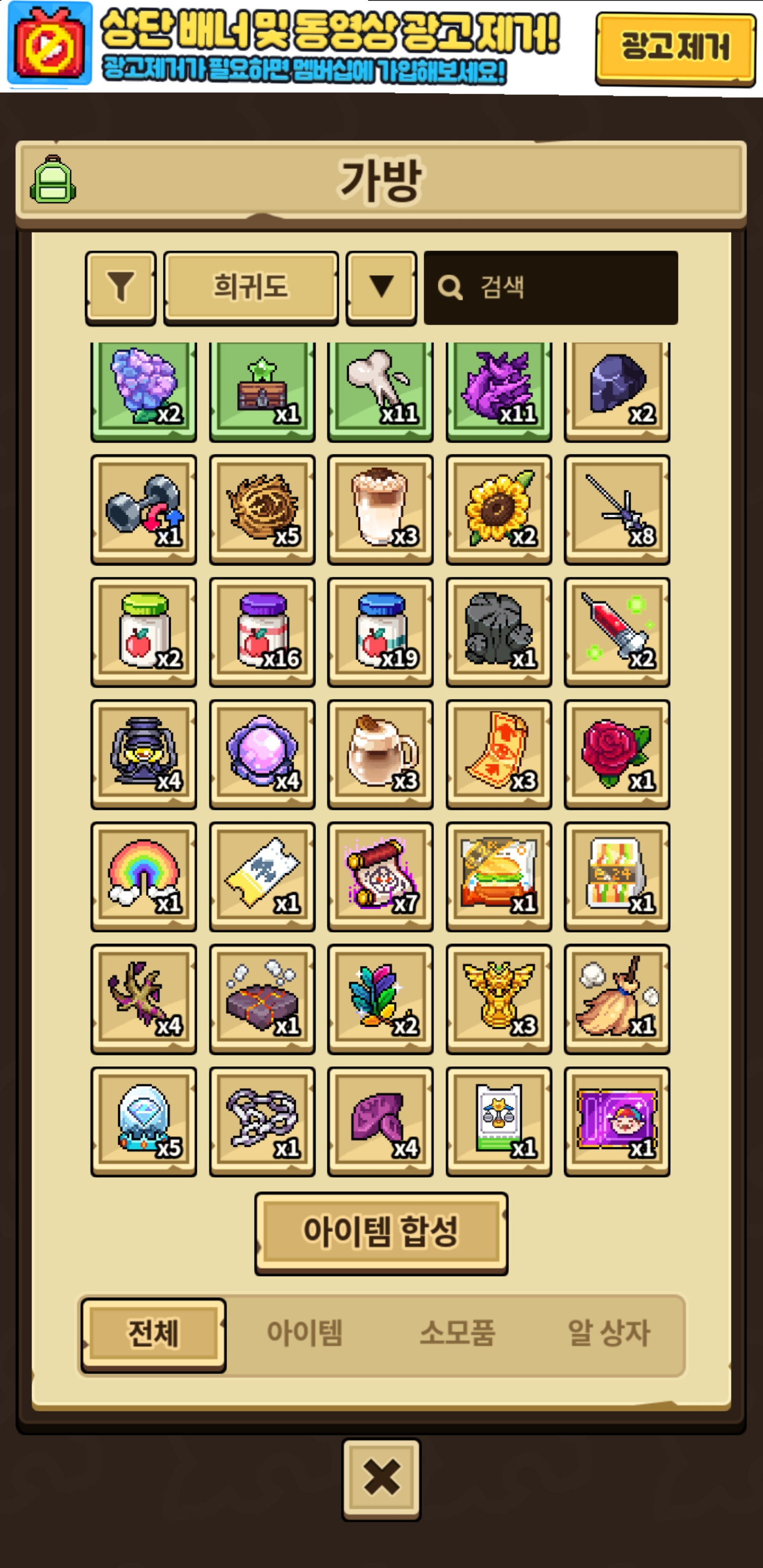Select the dumbbell item
The height and width of the screenshot is (1568, 763).
[x=144, y=510]
